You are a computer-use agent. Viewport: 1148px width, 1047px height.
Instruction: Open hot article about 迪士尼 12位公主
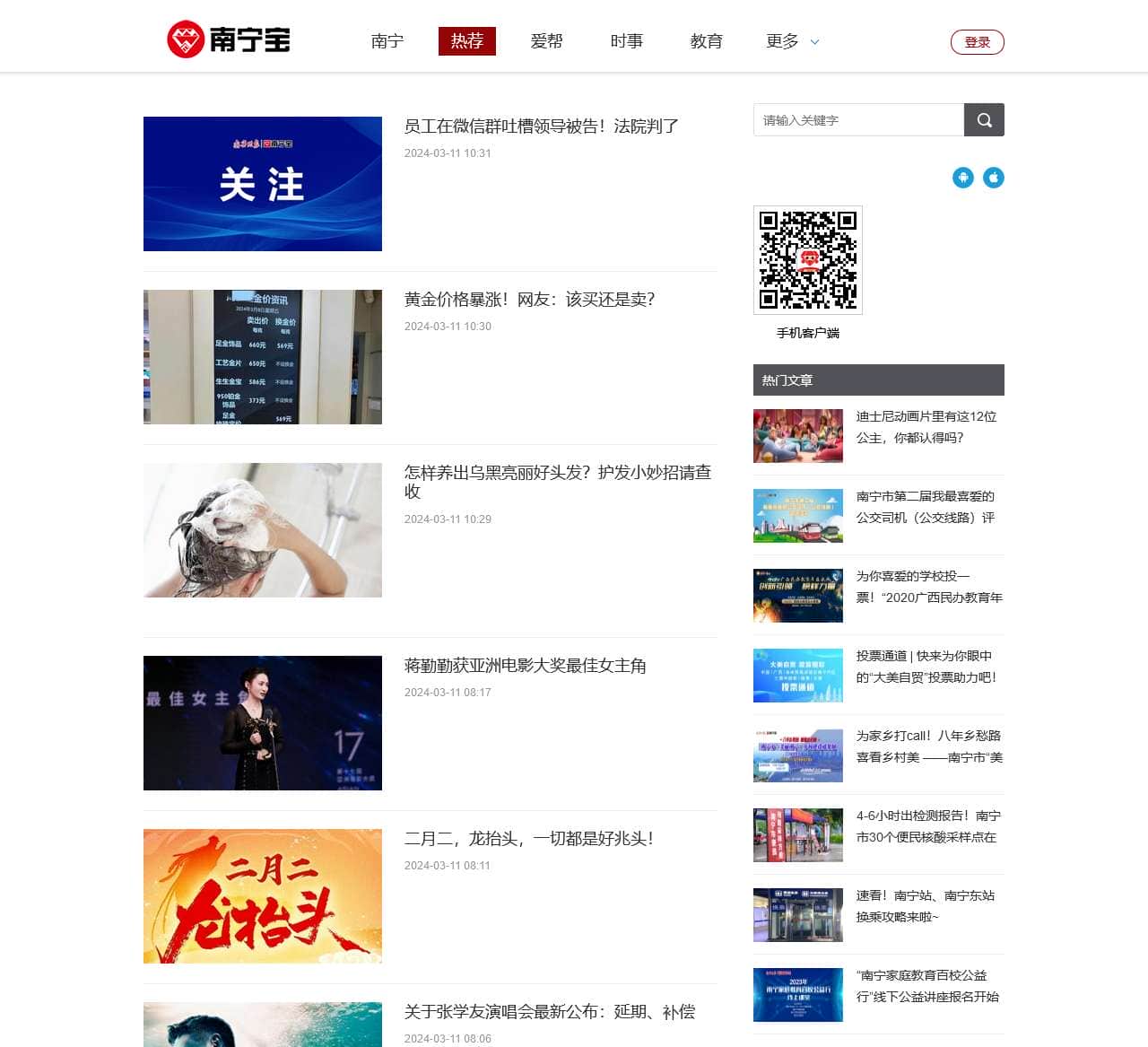tap(926, 427)
